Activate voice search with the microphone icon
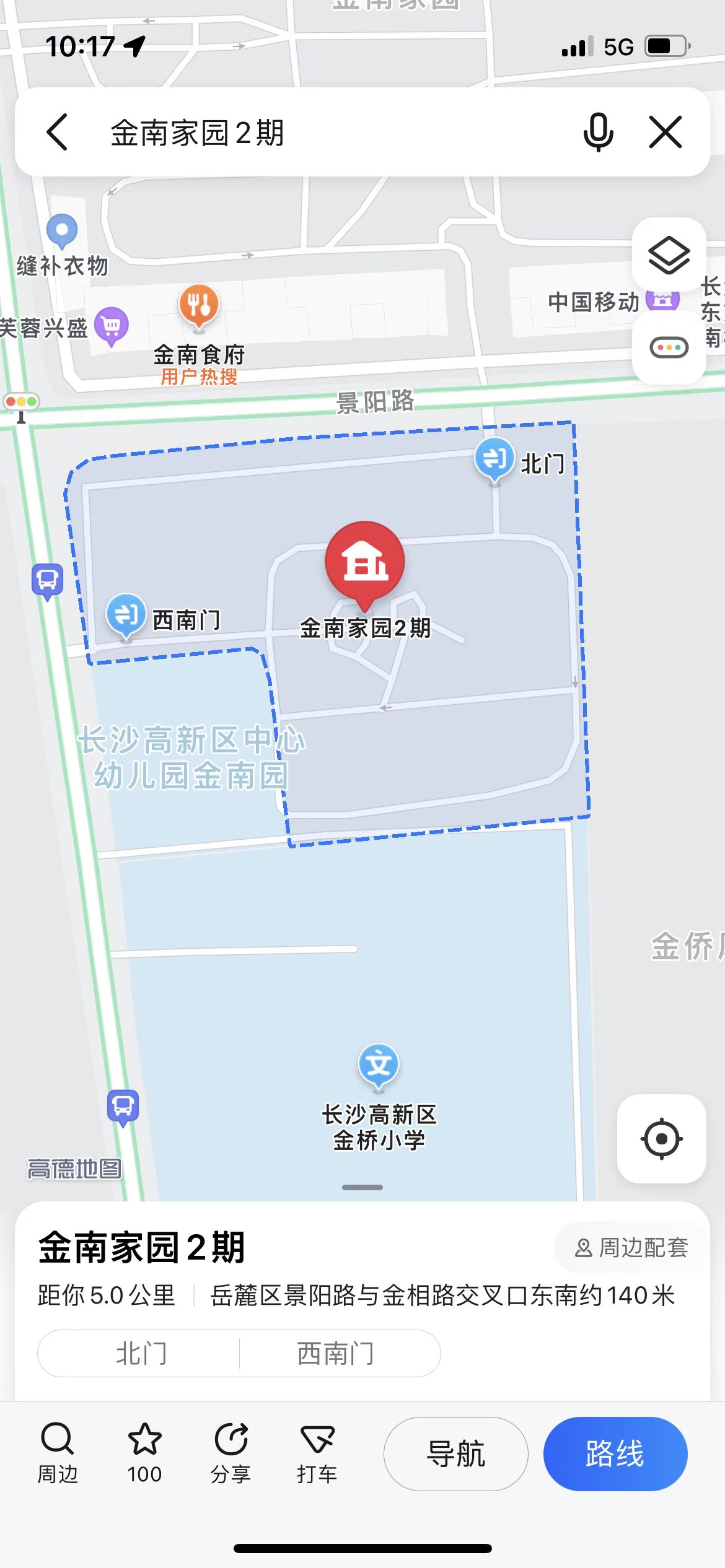Screen dimensions: 725x1568 [599, 132]
